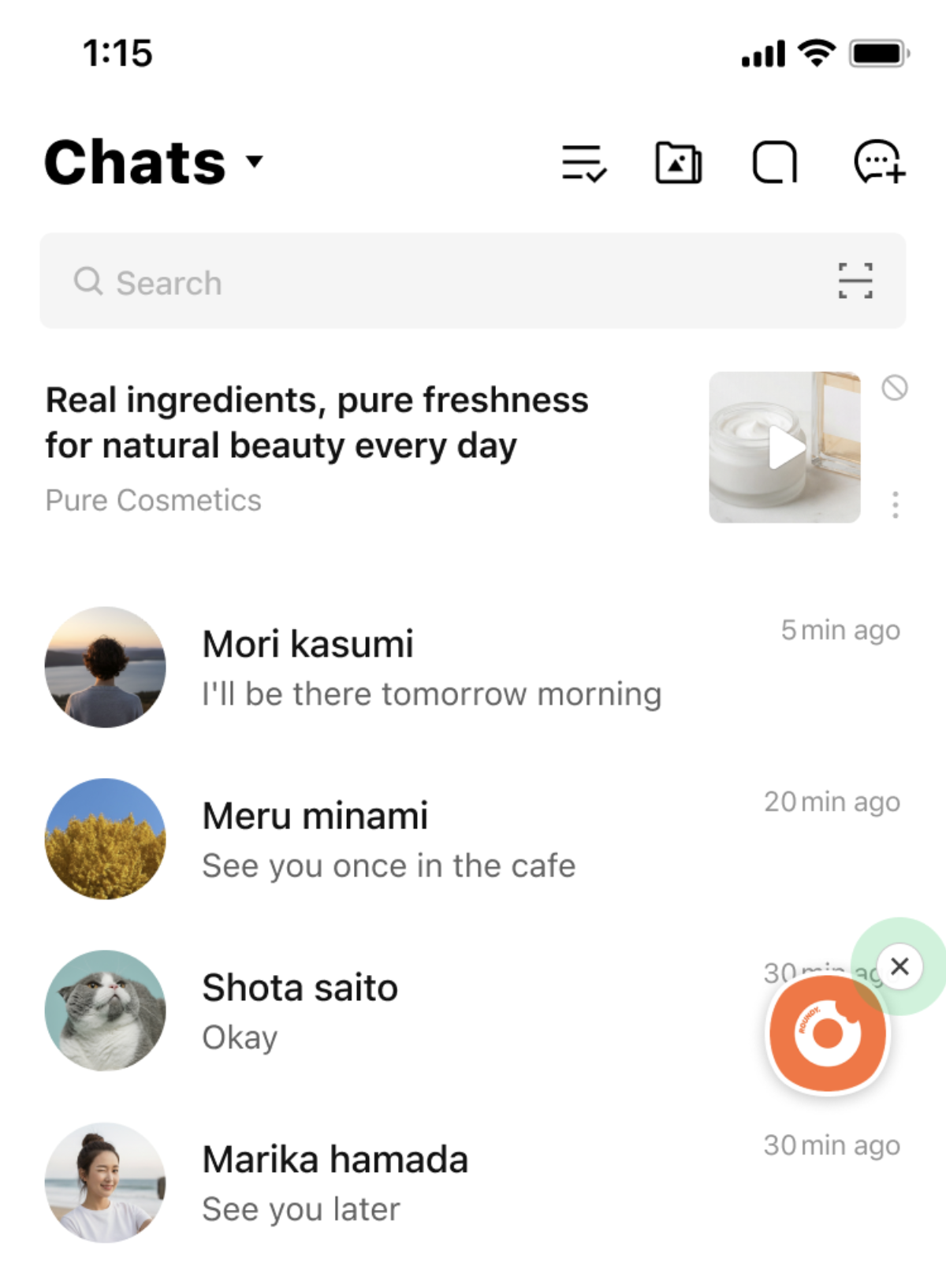This screenshot has height=1288, width=946.
Task: Start a new chat with the plus icon
Action: (878, 163)
